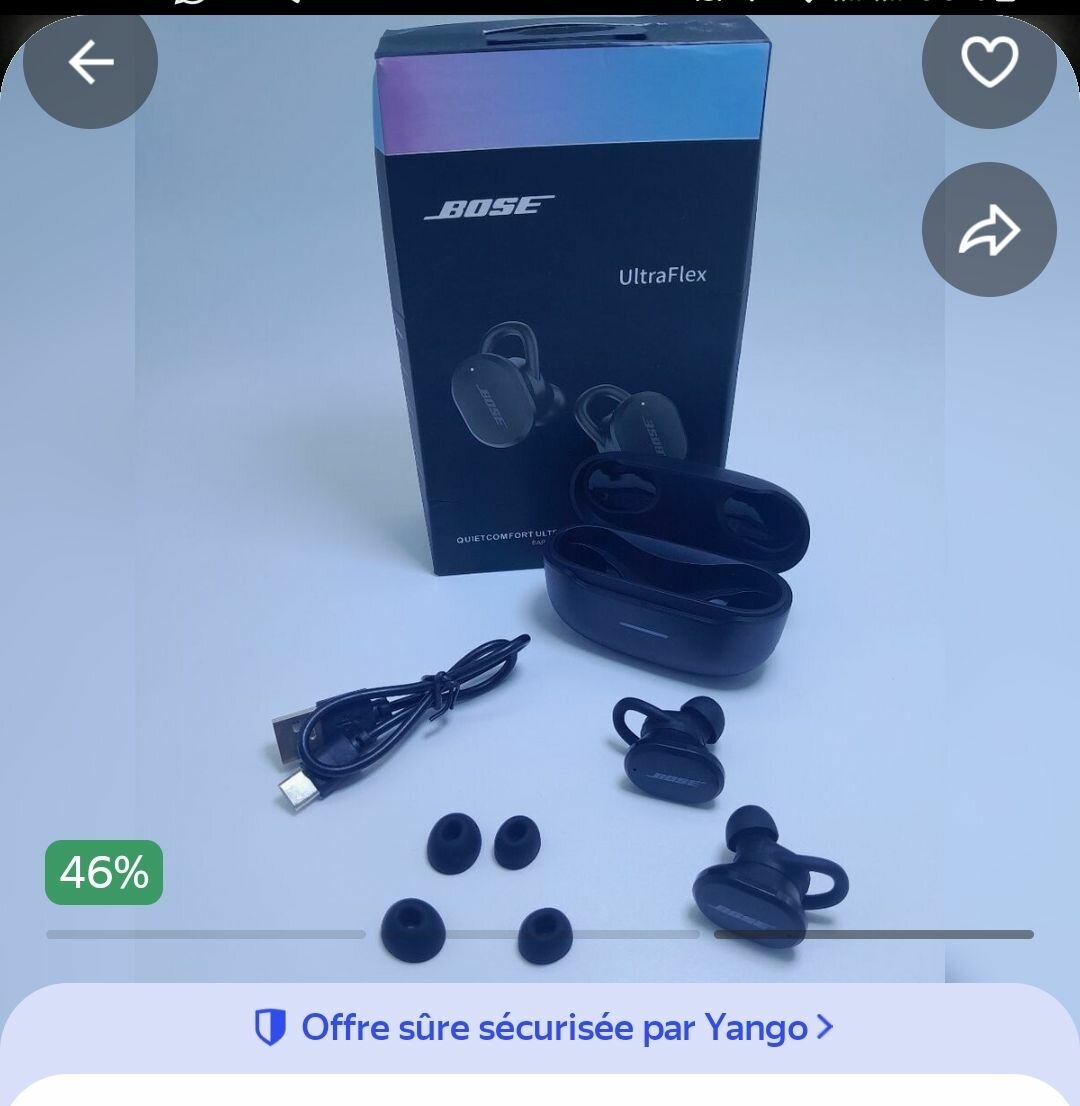
Task: Add this product to favorites
Action: 988,63
